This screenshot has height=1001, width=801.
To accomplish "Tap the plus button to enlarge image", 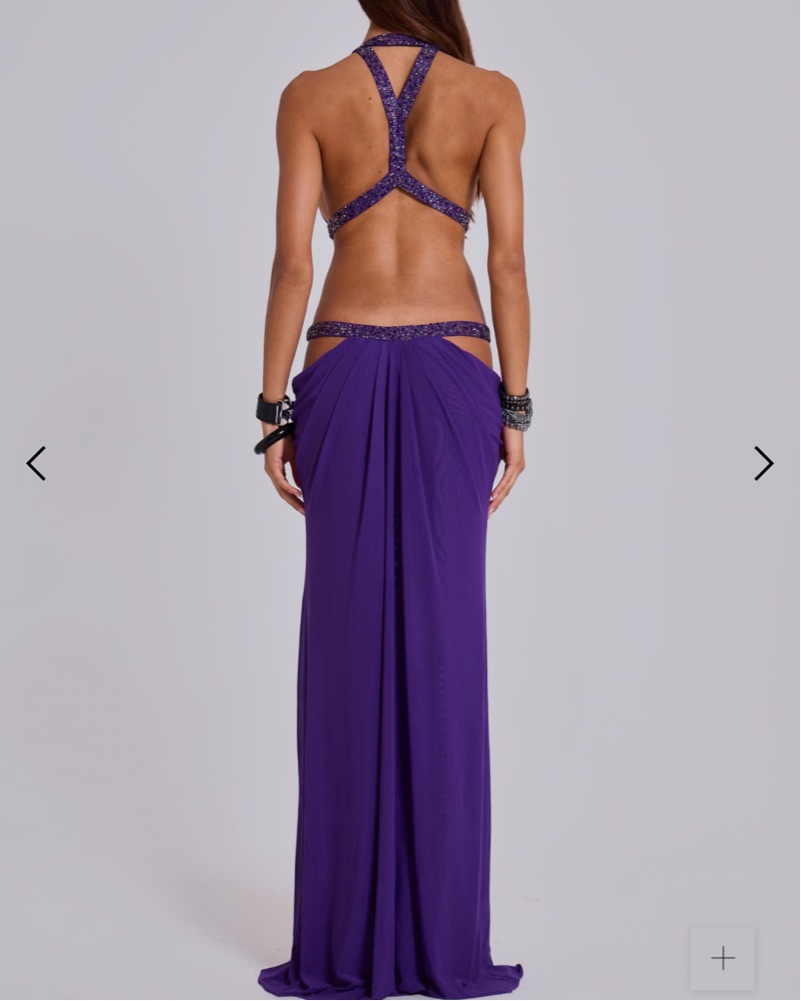I will (722, 959).
